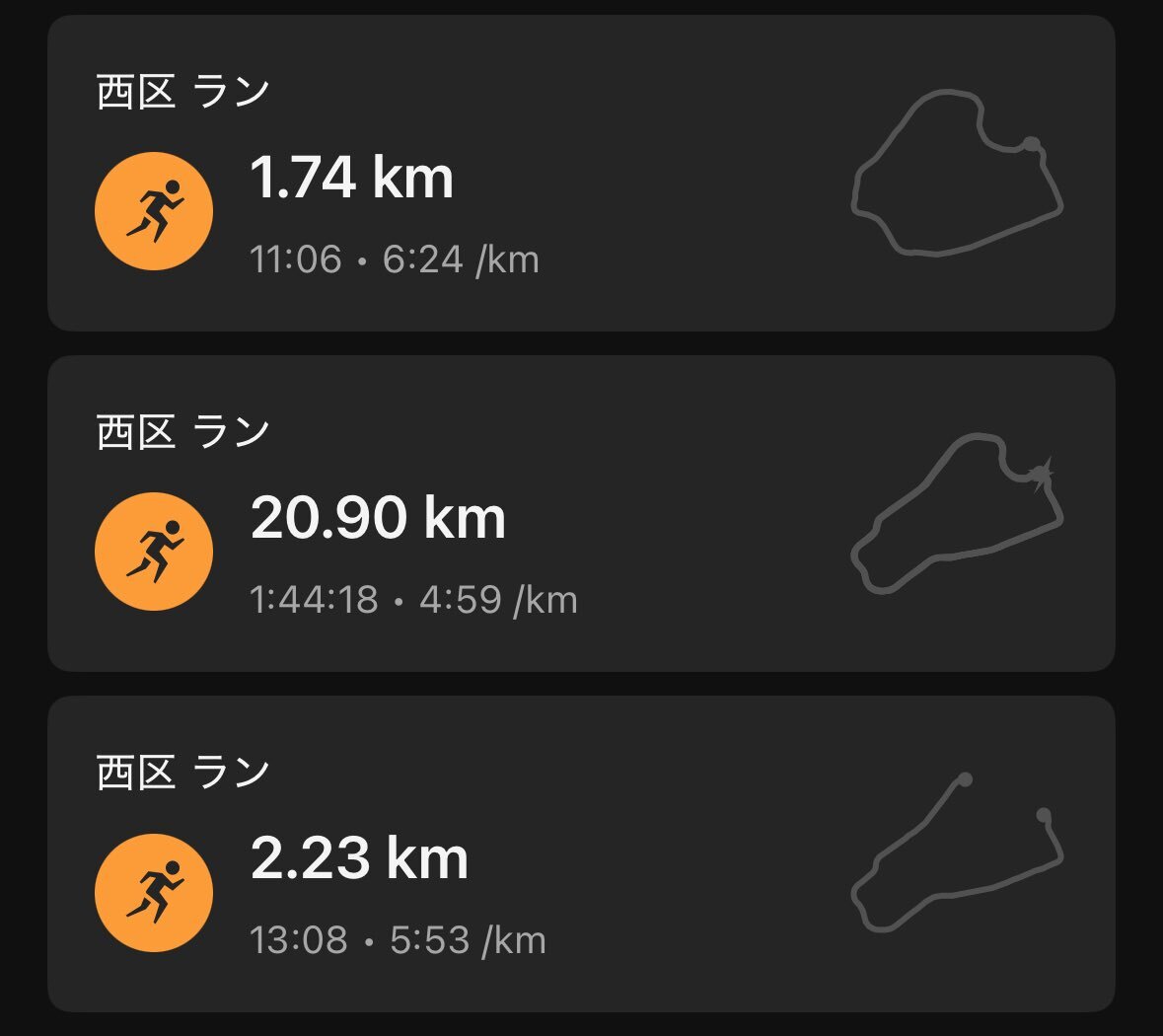Open the 1.74 km 西区 ラン workout

[580, 174]
